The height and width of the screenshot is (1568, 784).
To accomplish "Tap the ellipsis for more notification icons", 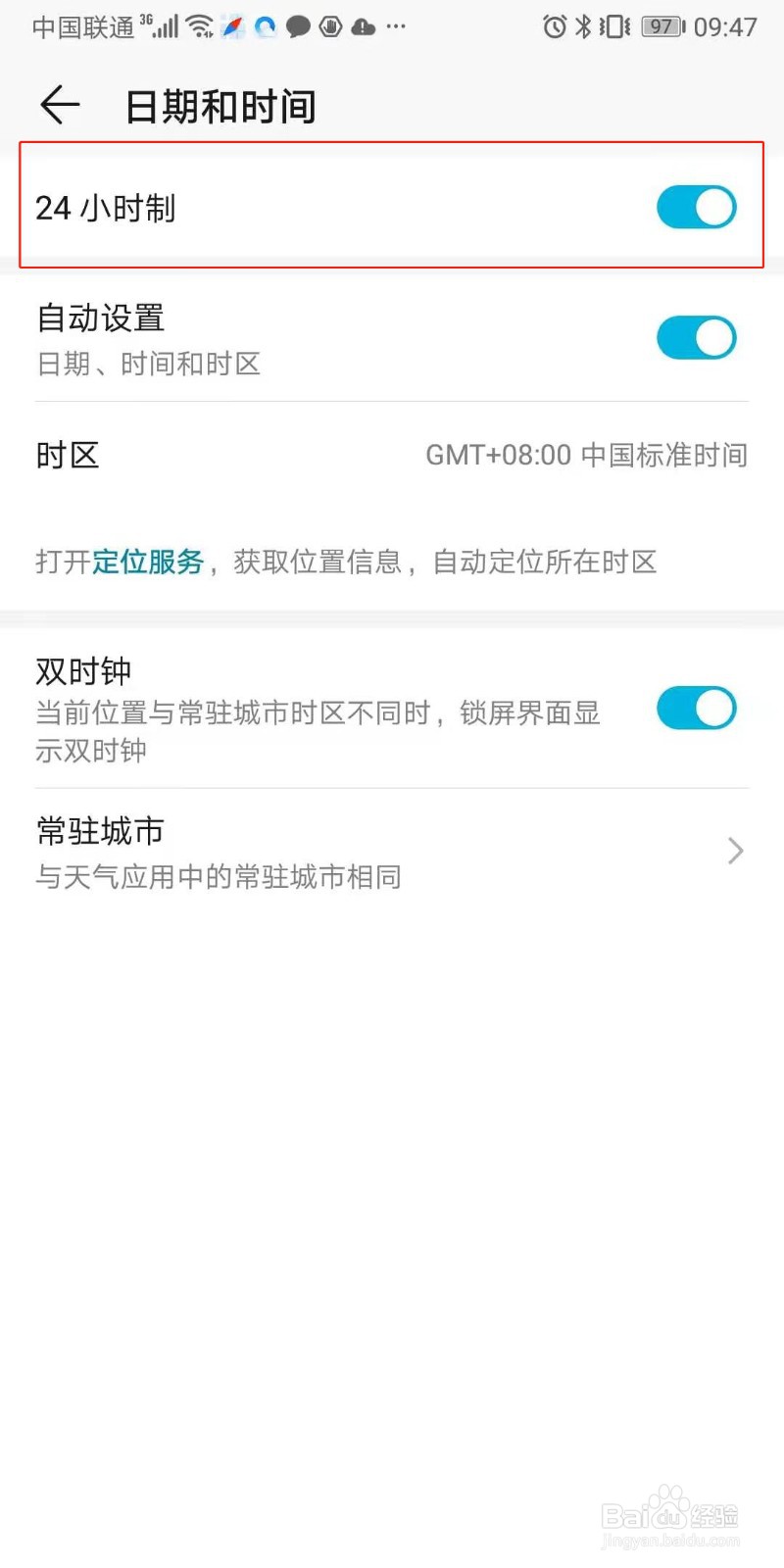I will point(396,26).
